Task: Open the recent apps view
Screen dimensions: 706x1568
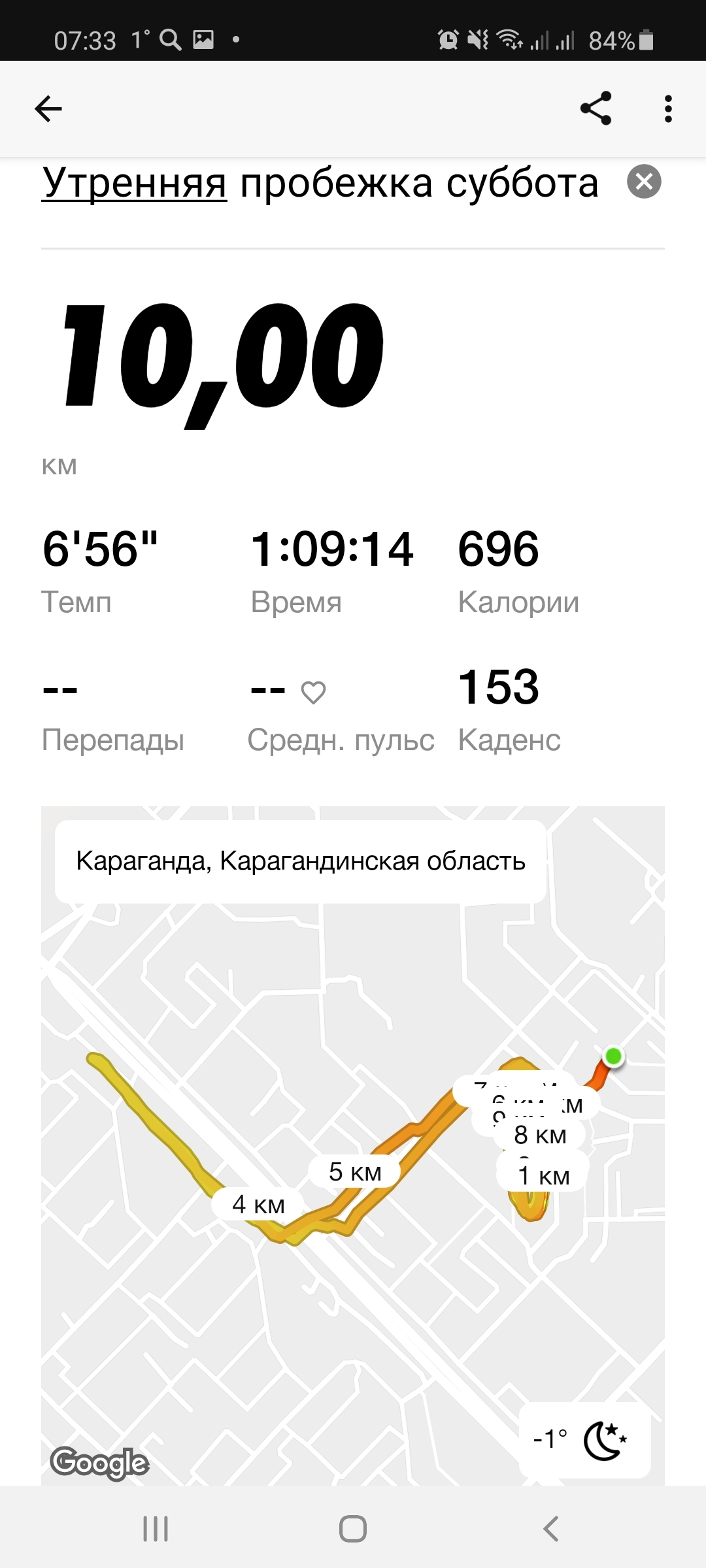Action: pyautogui.click(x=156, y=1529)
